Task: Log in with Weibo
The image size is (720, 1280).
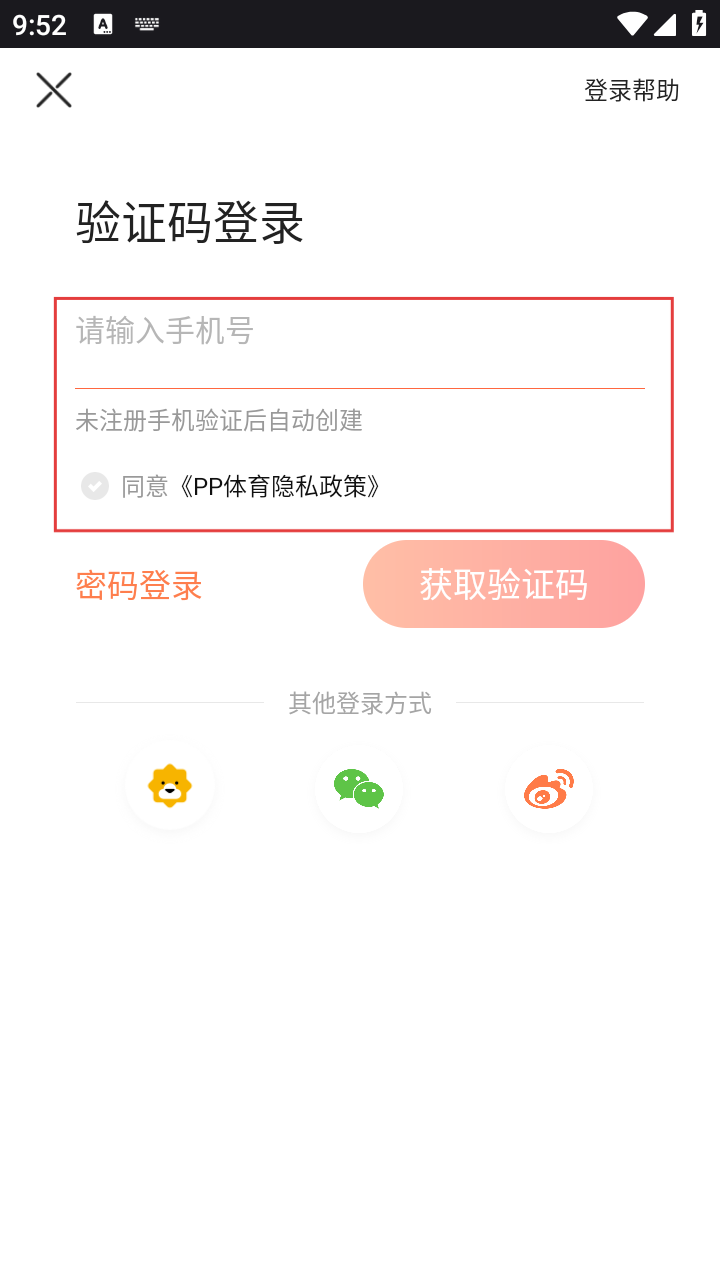Action: (x=549, y=788)
